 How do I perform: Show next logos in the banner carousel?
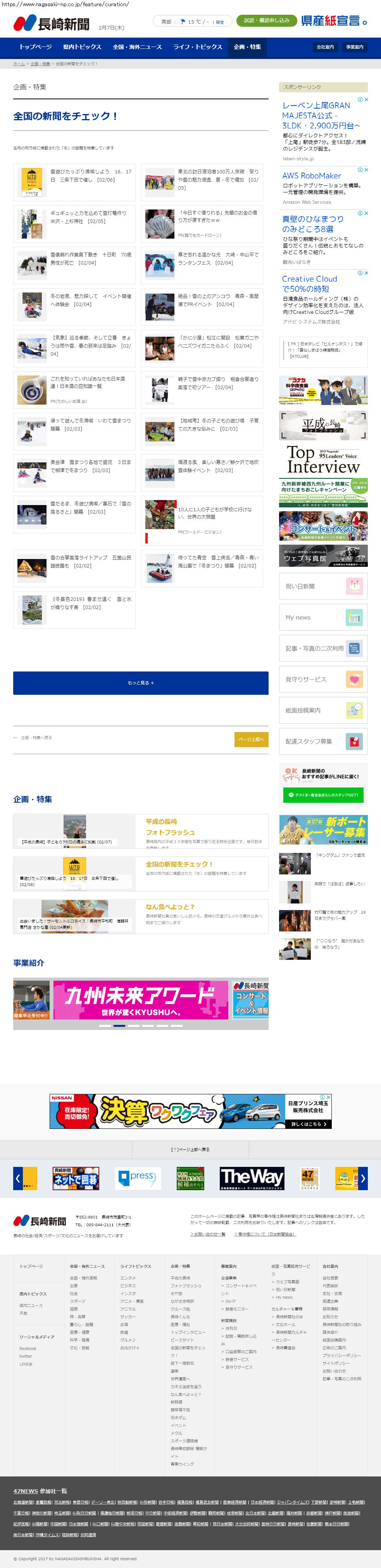click(363, 1179)
